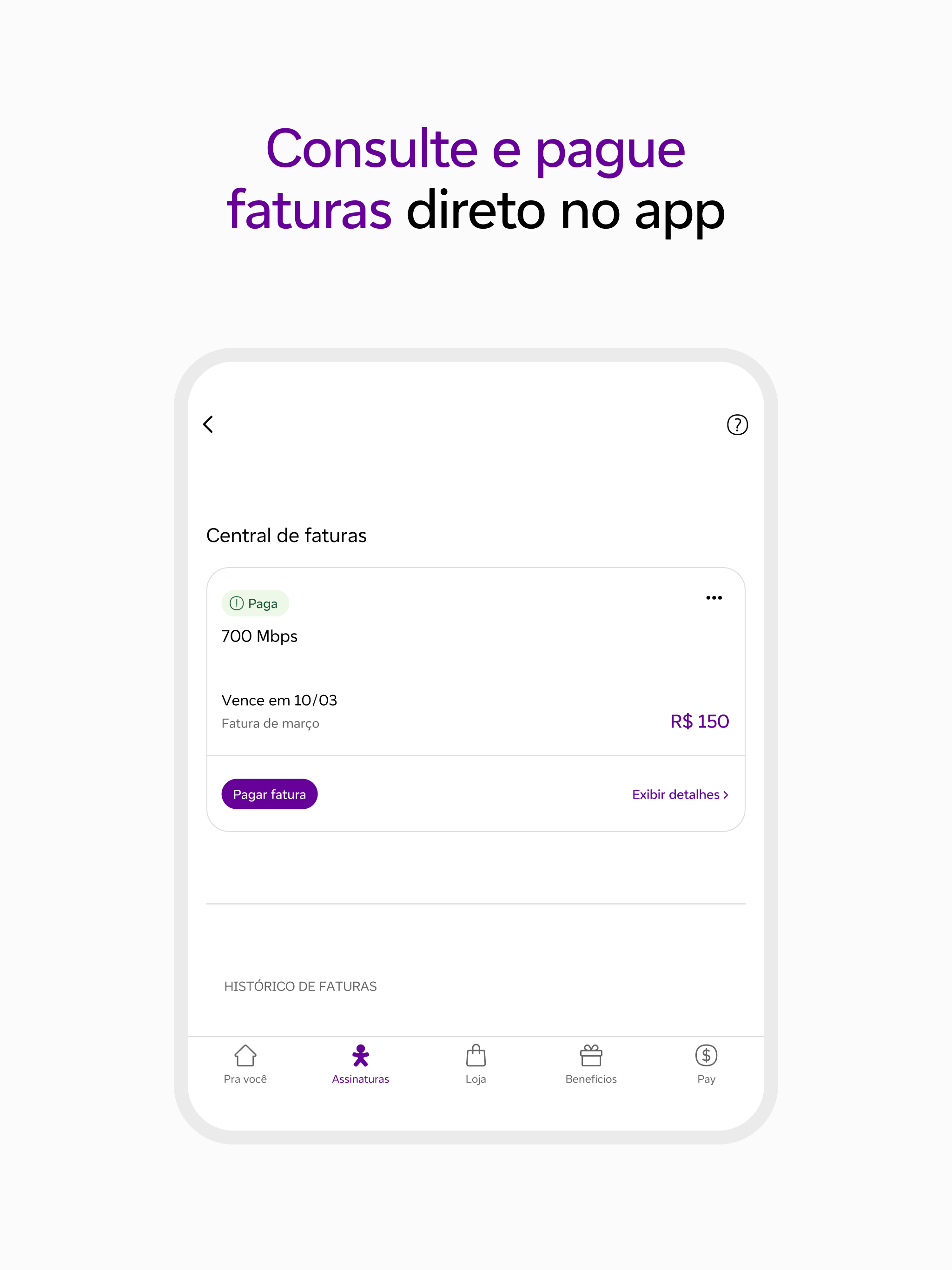Viewport: 952px width, 1270px height.
Task: Click the Exibir detalhes link
Action: coord(675,794)
